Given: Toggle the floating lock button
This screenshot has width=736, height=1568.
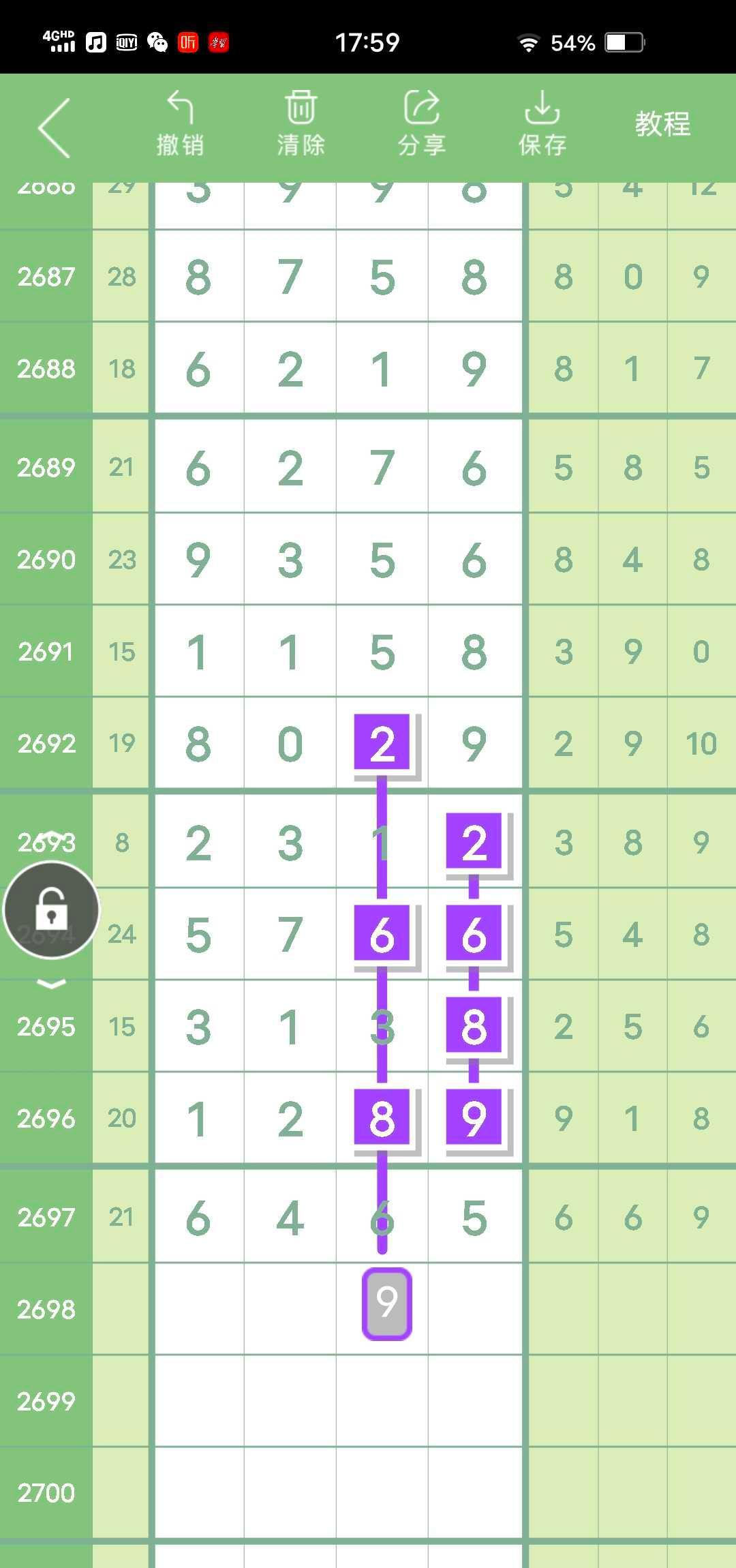Looking at the screenshot, I should click(52, 910).
